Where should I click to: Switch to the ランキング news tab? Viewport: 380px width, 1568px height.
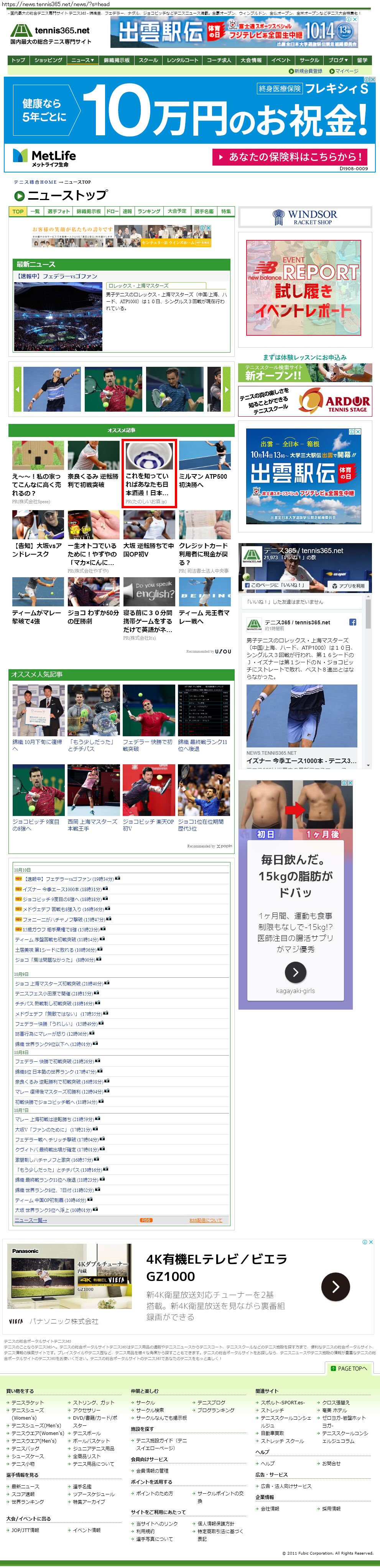pyautogui.click(x=149, y=211)
